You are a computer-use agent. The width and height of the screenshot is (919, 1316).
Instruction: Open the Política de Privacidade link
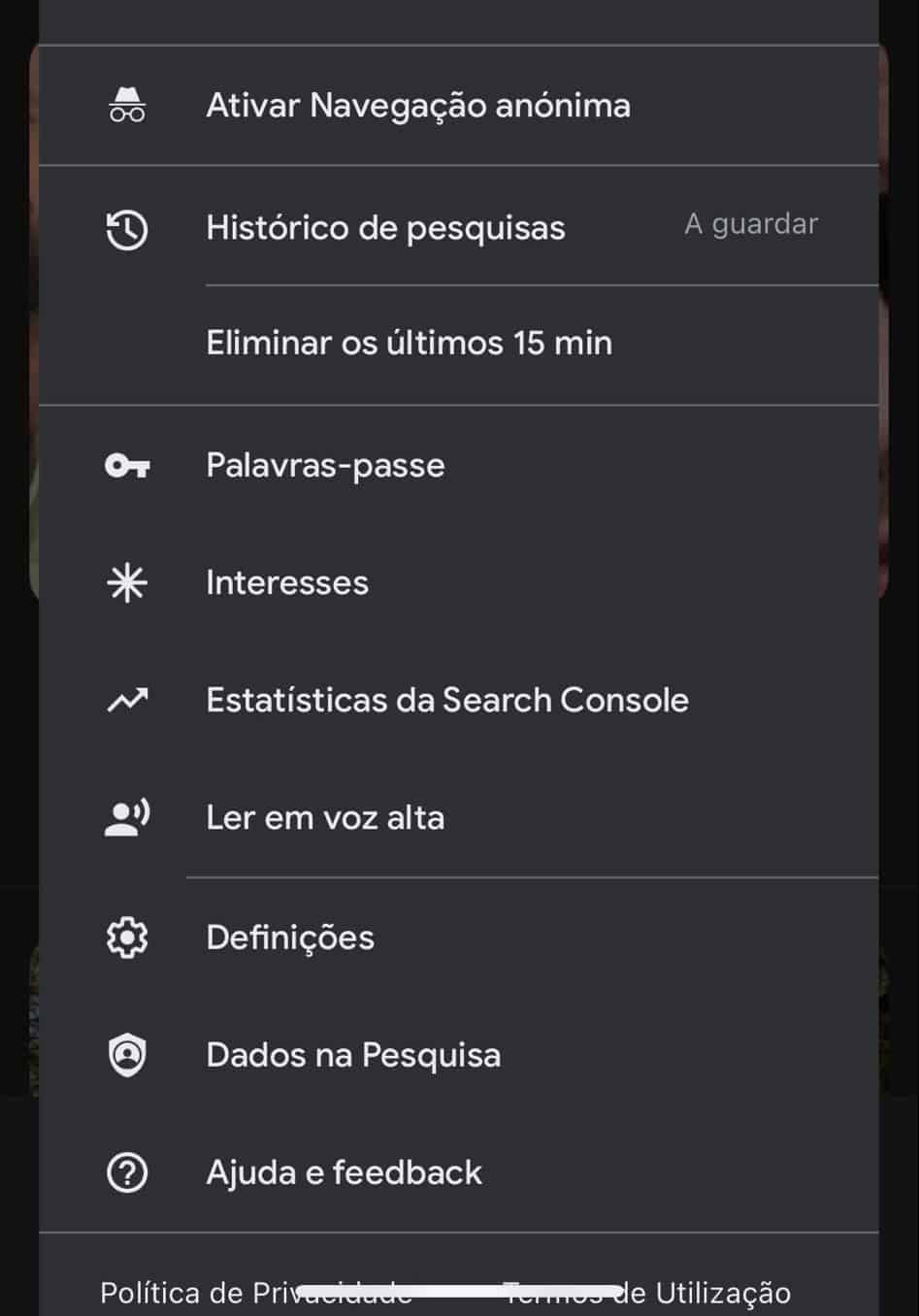coord(194,1294)
